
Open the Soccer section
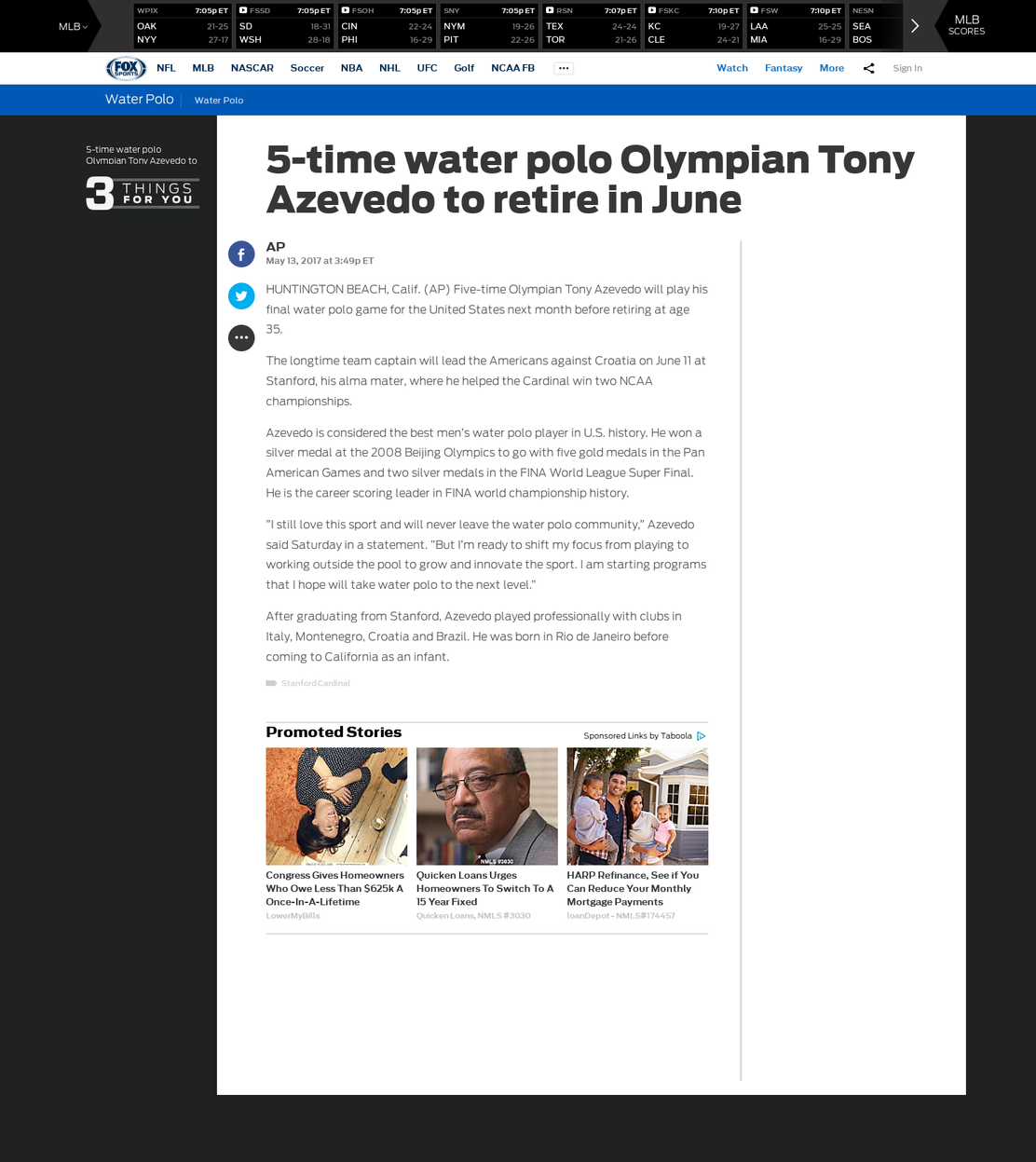click(x=307, y=68)
